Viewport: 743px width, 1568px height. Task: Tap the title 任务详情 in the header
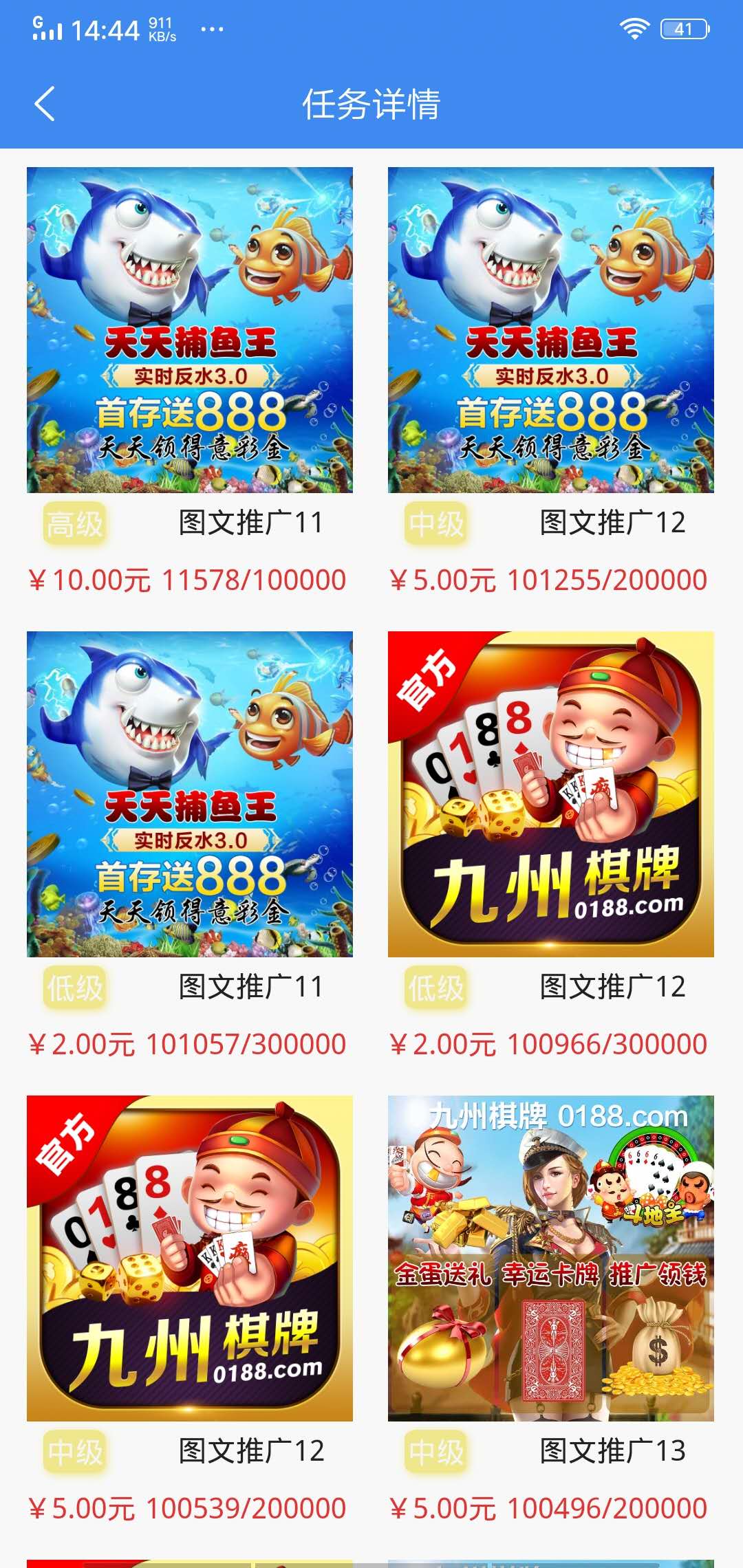click(x=371, y=103)
